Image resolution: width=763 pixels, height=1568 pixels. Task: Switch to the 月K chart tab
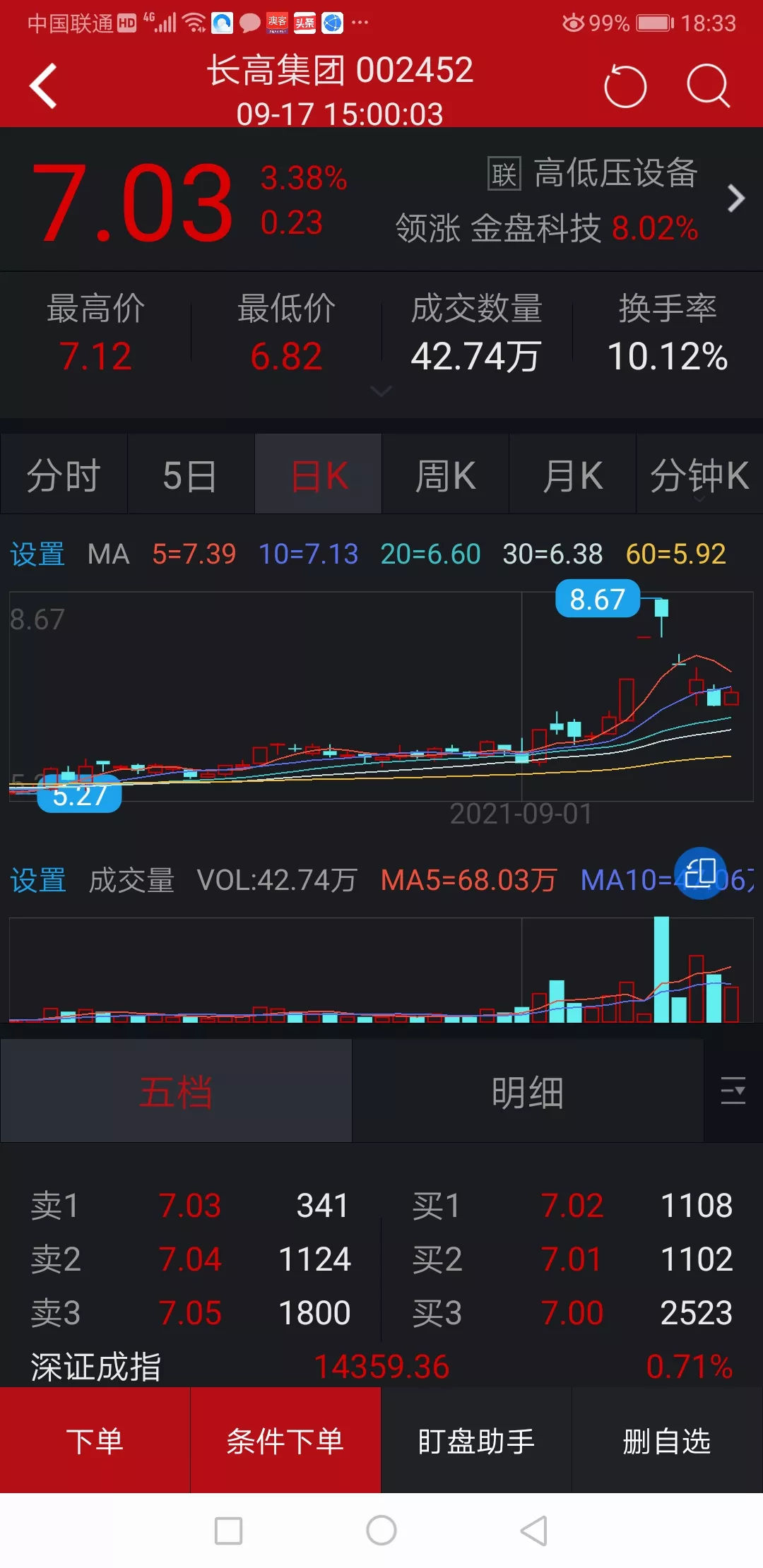click(x=572, y=475)
